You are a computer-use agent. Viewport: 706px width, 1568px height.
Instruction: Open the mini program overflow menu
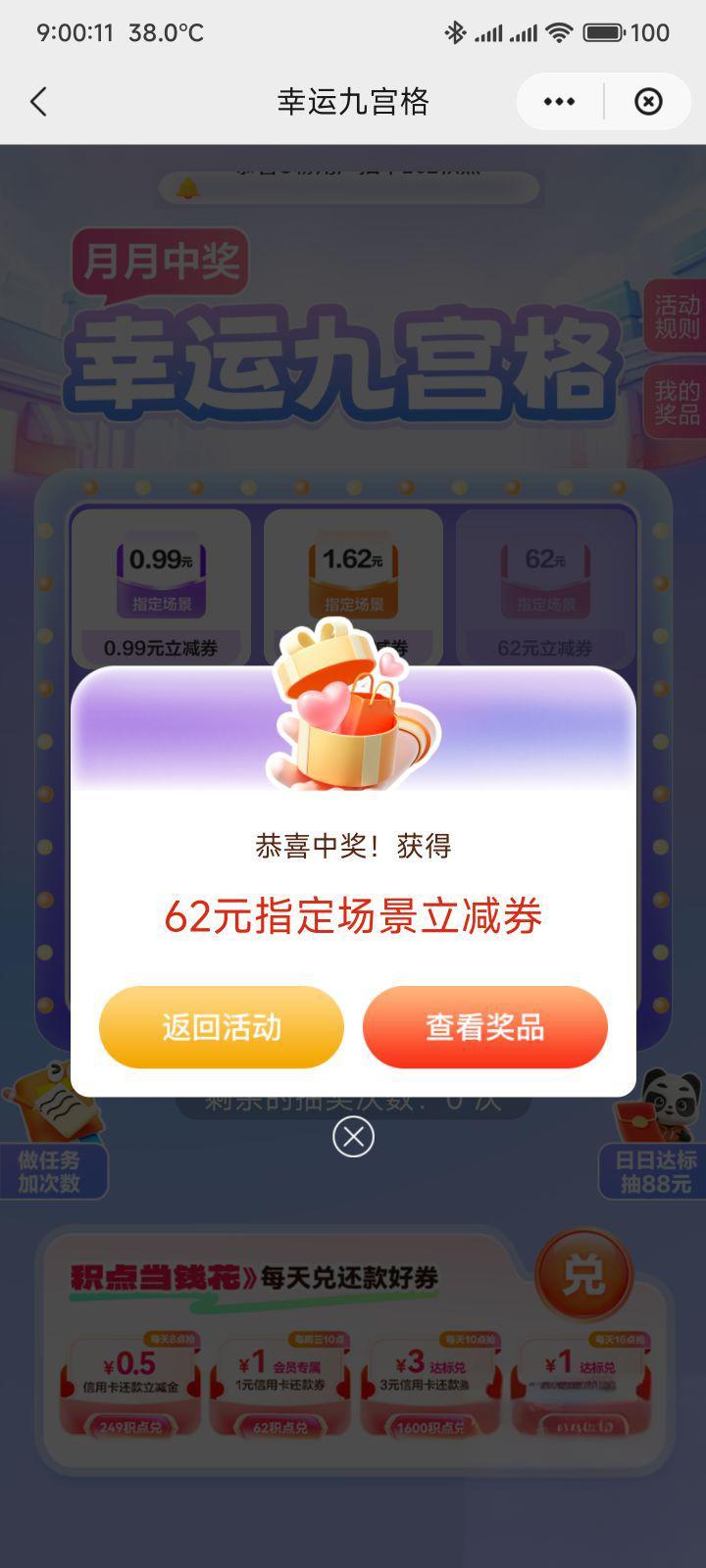[x=559, y=102]
